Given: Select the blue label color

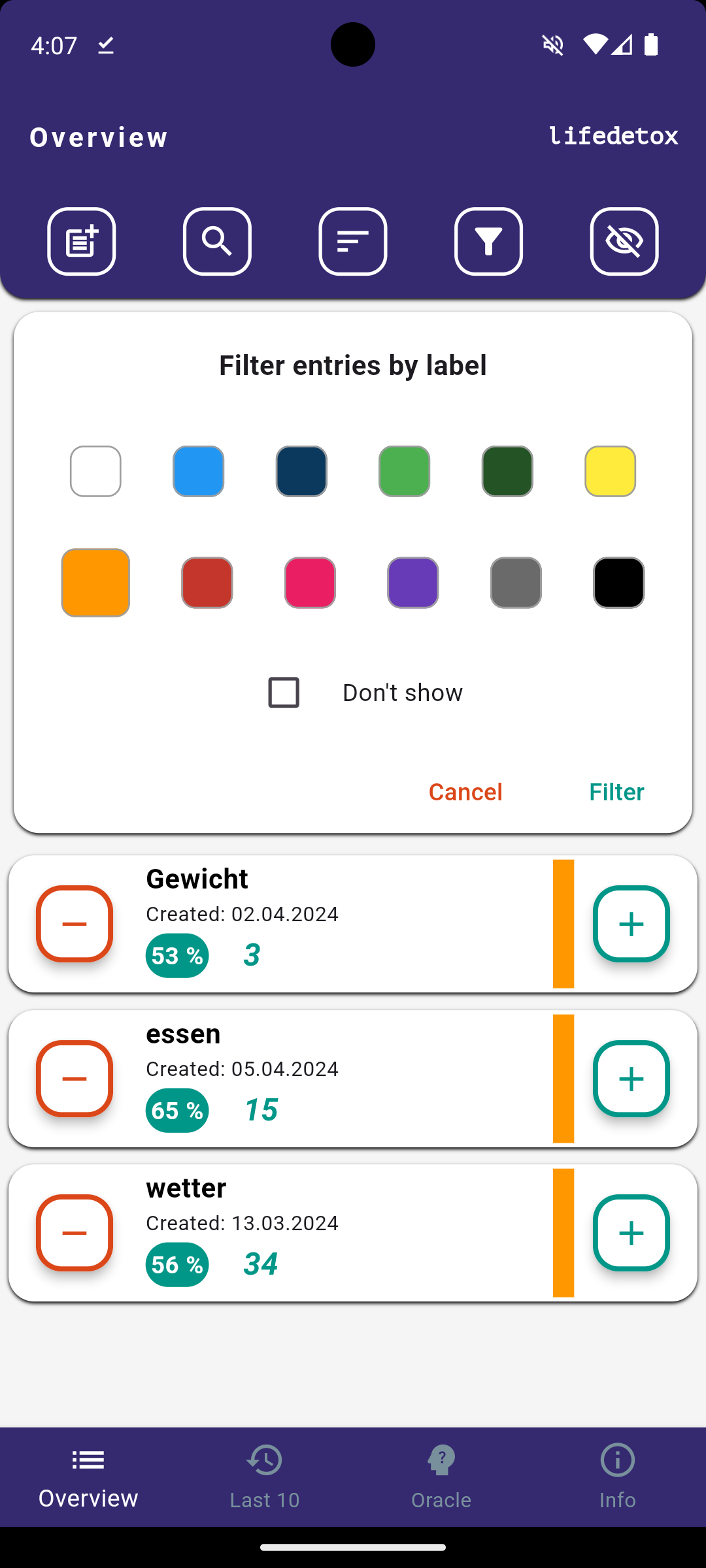Looking at the screenshot, I should point(198,471).
